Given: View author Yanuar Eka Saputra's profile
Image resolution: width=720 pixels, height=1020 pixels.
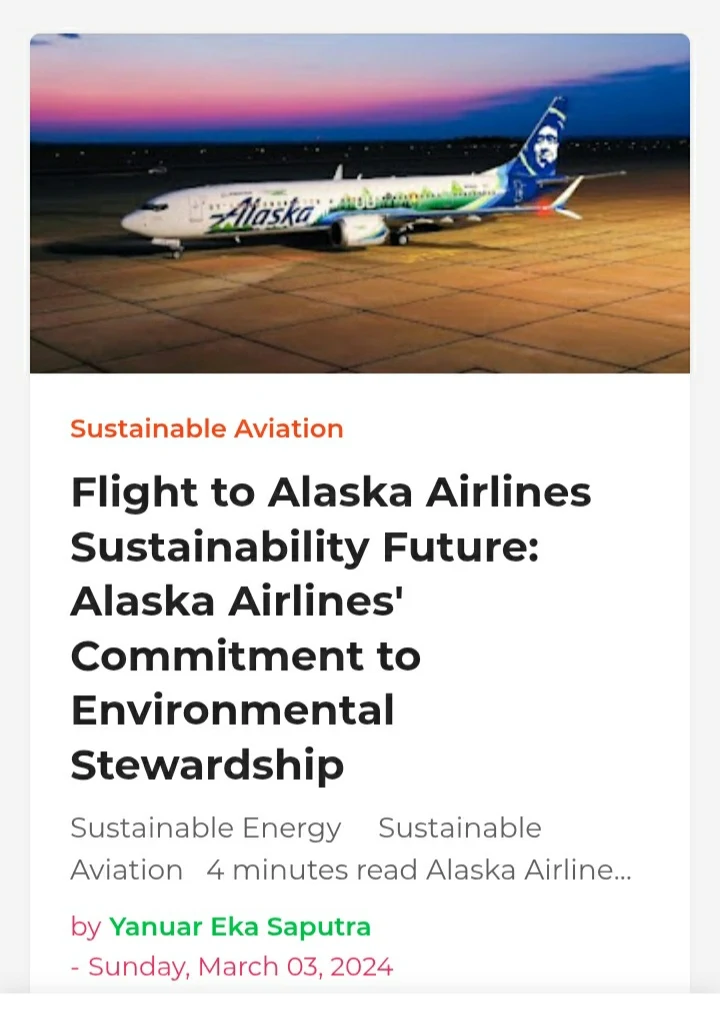Looking at the screenshot, I should pyautogui.click(x=240, y=927).
